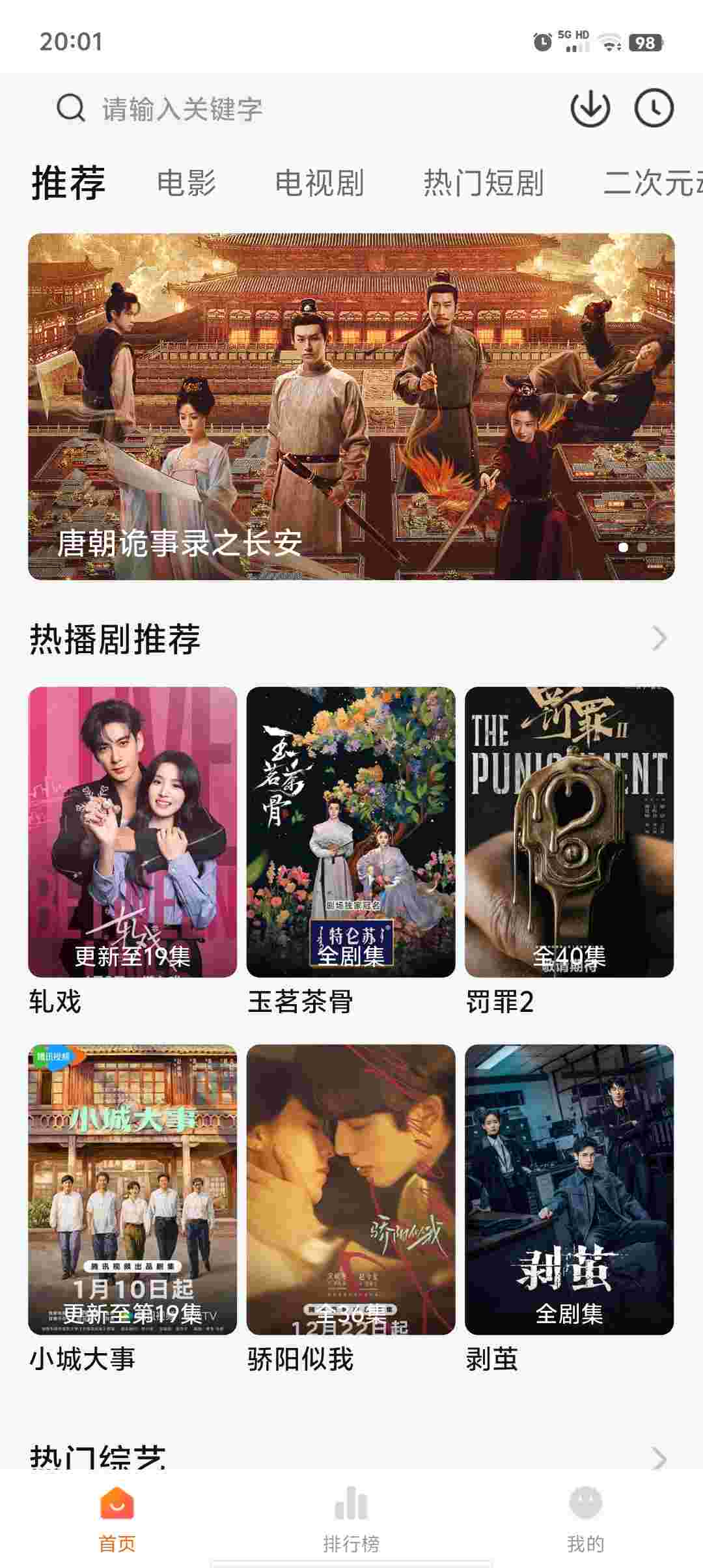703x1568 pixels.
Task: Open the drama 玉茗茶骨
Action: click(x=351, y=832)
